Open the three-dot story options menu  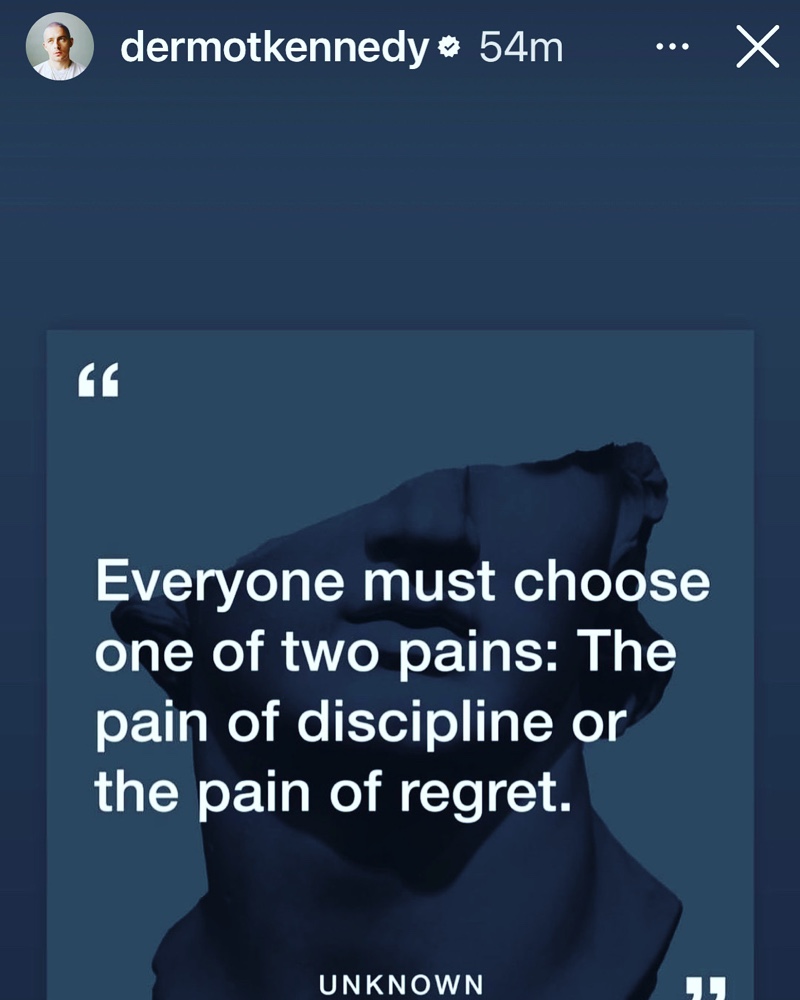pyautogui.click(x=671, y=46)
